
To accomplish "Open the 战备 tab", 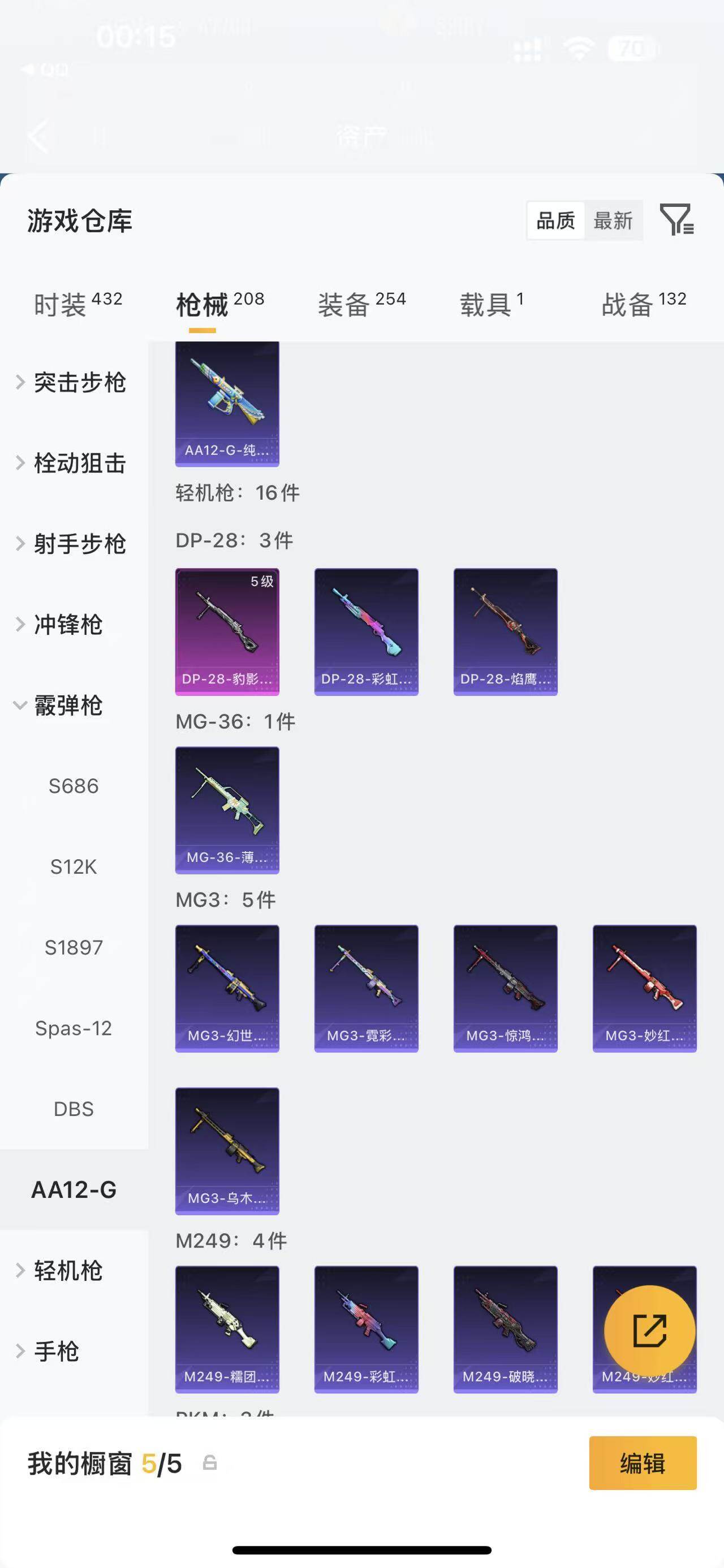I will pyautogui.click(x=643, y=304).
